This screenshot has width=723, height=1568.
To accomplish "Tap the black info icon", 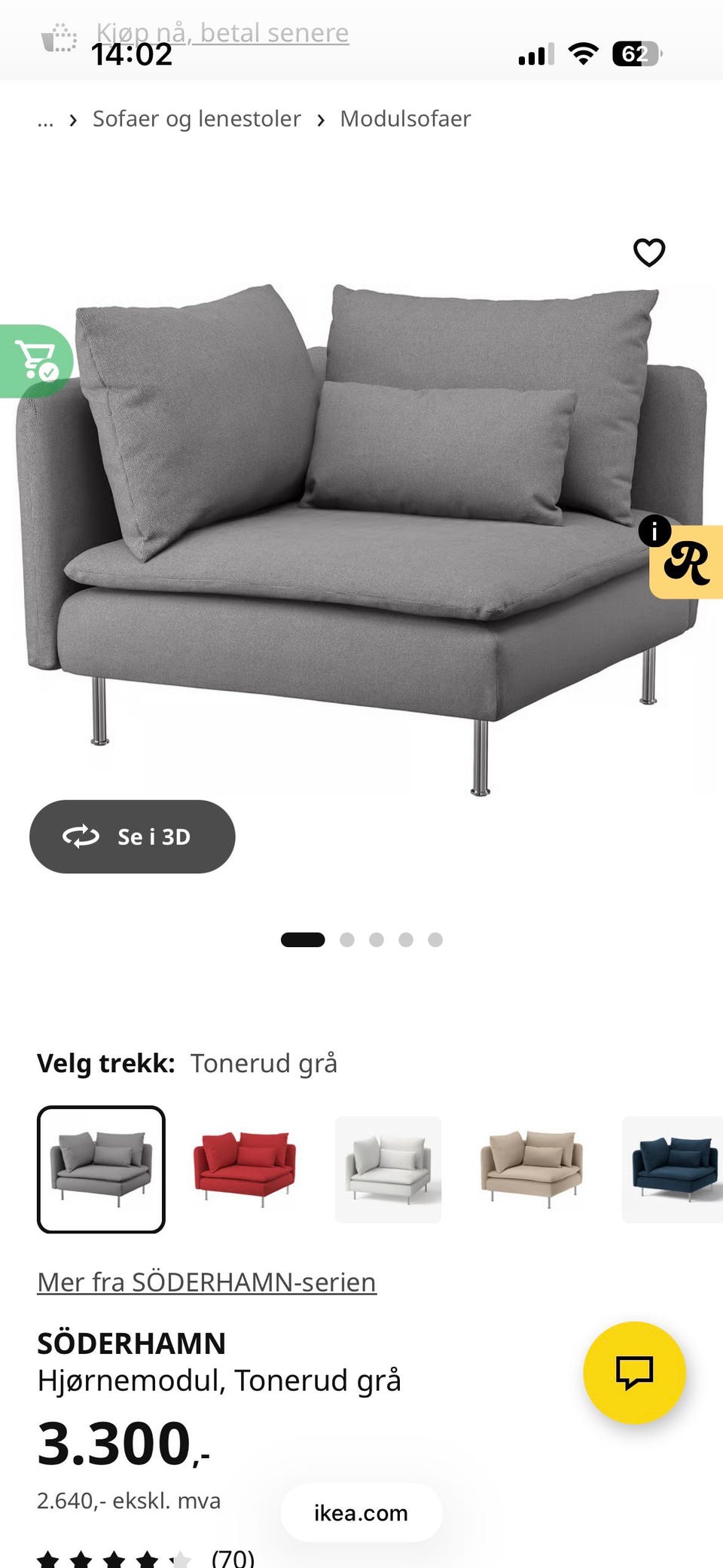I will click(x=654, y=531).
